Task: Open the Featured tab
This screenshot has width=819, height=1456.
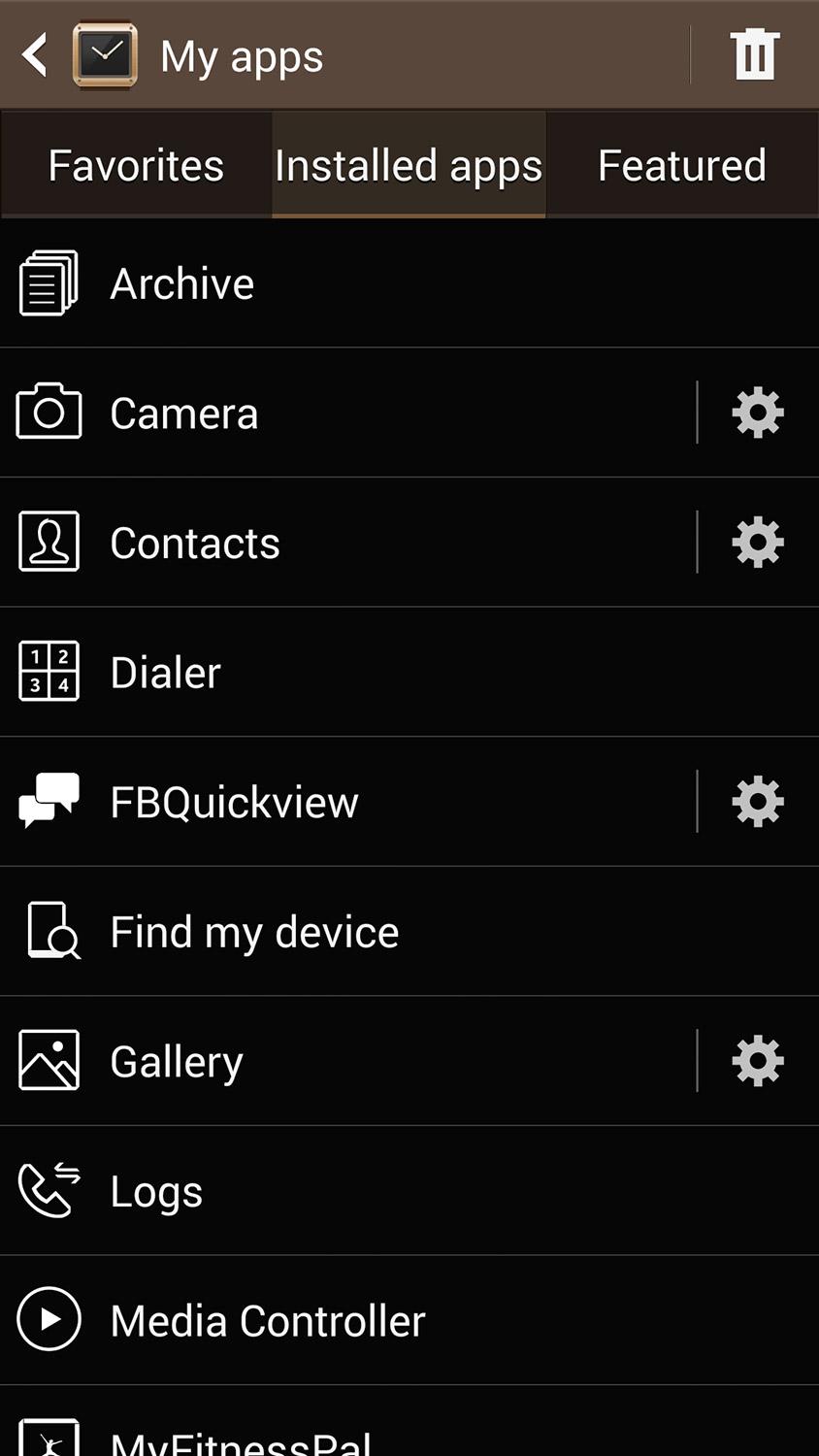Action: click(682, 165)
